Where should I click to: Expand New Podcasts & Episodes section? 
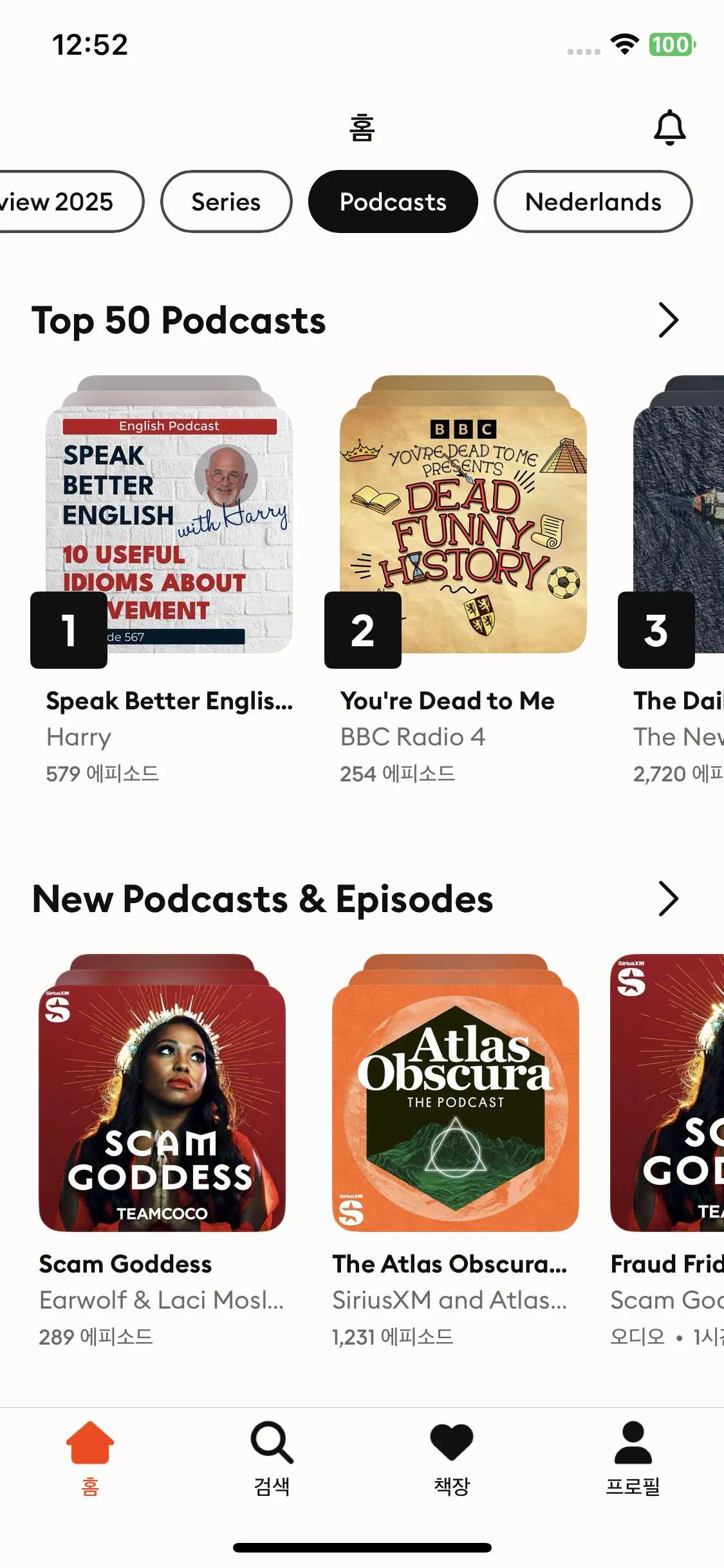tap(668, 899)
